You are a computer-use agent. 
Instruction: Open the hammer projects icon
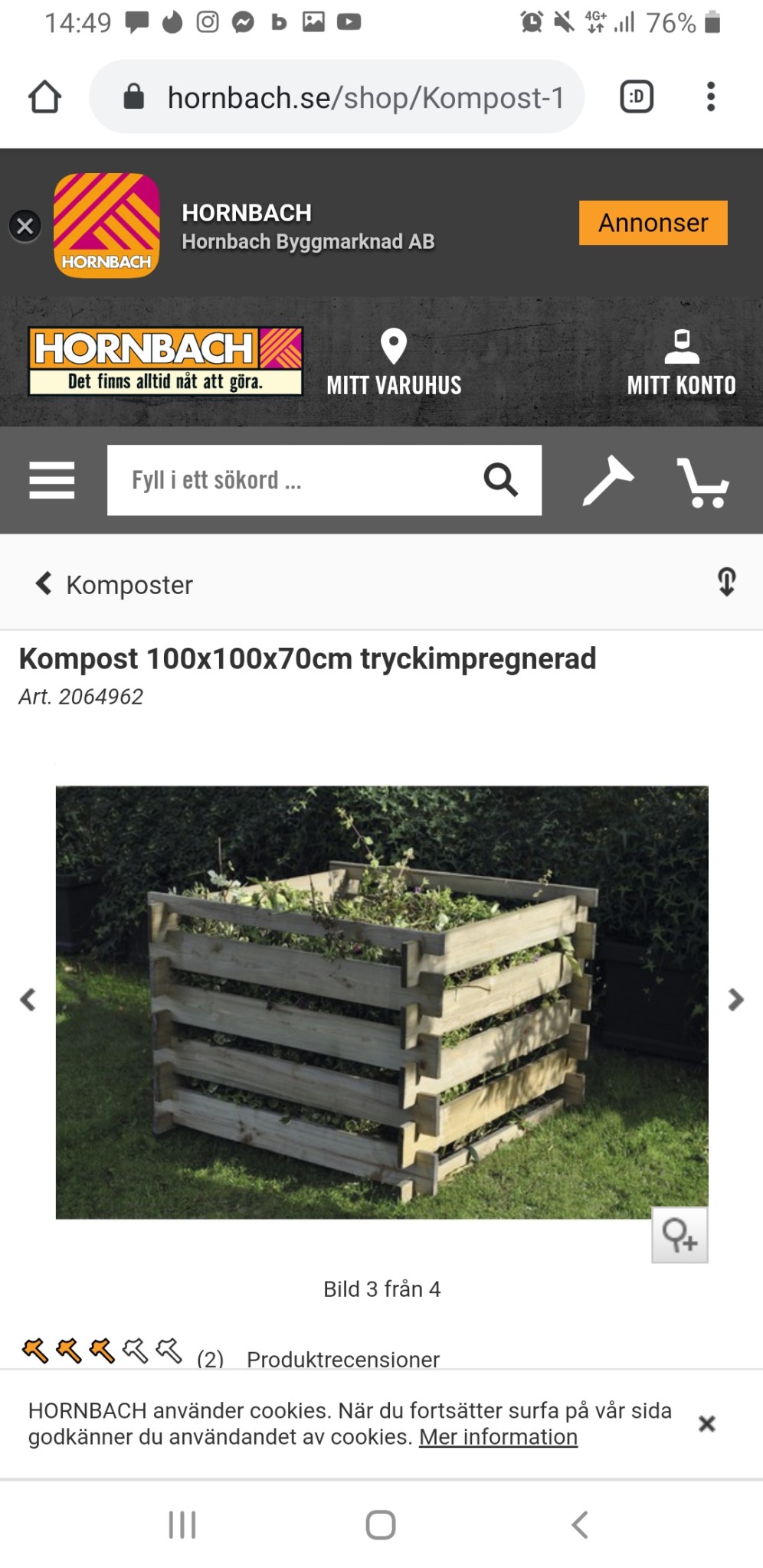coord(607,480)
